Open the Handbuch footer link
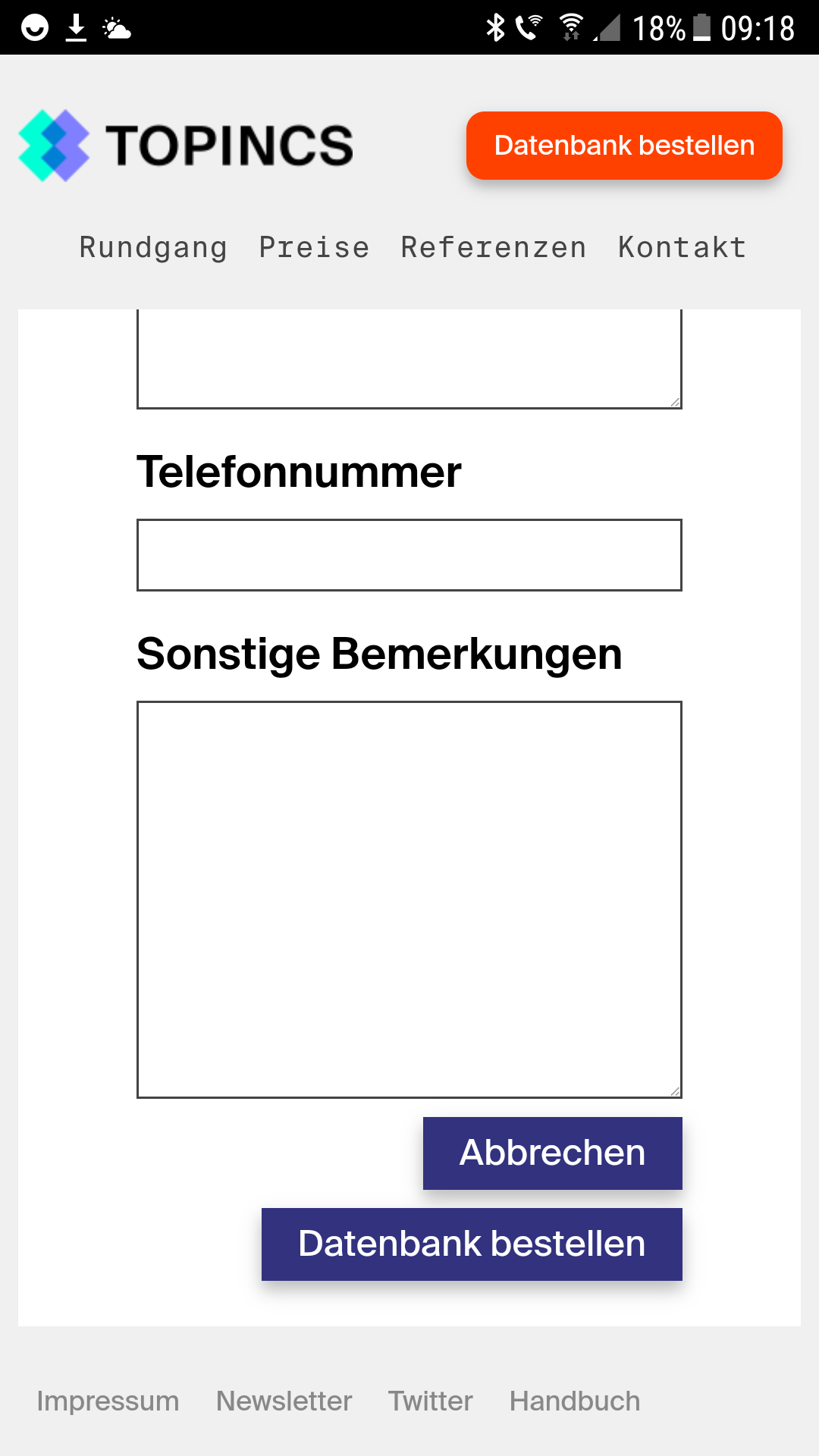The image size is (819, 1456). [x=575, y=1401]
